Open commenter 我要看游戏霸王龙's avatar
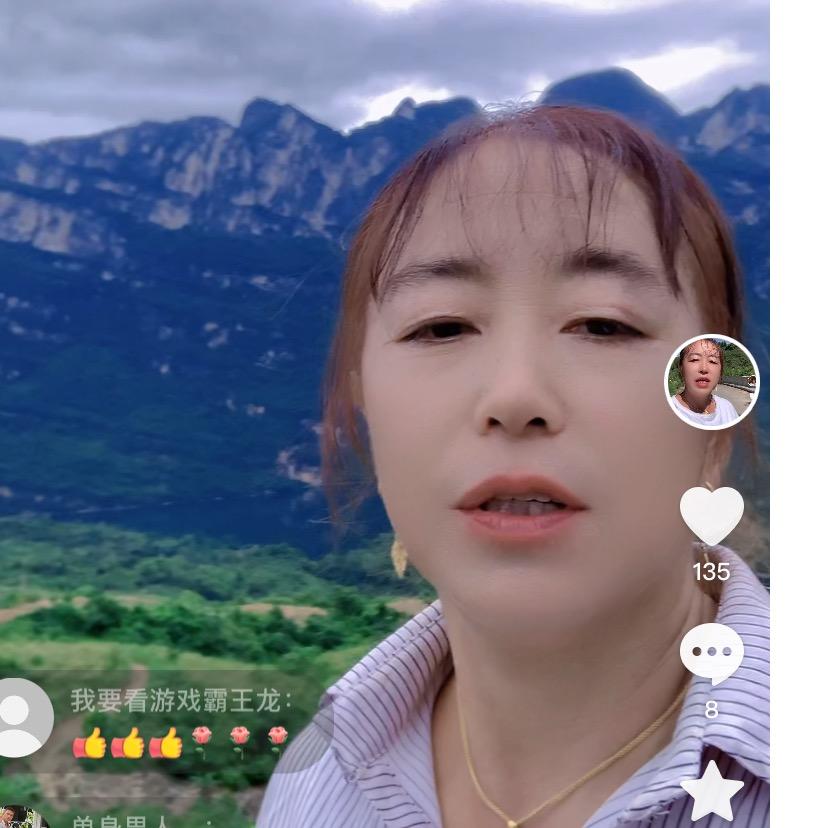The image size is (828, 828). click(20, 717)
